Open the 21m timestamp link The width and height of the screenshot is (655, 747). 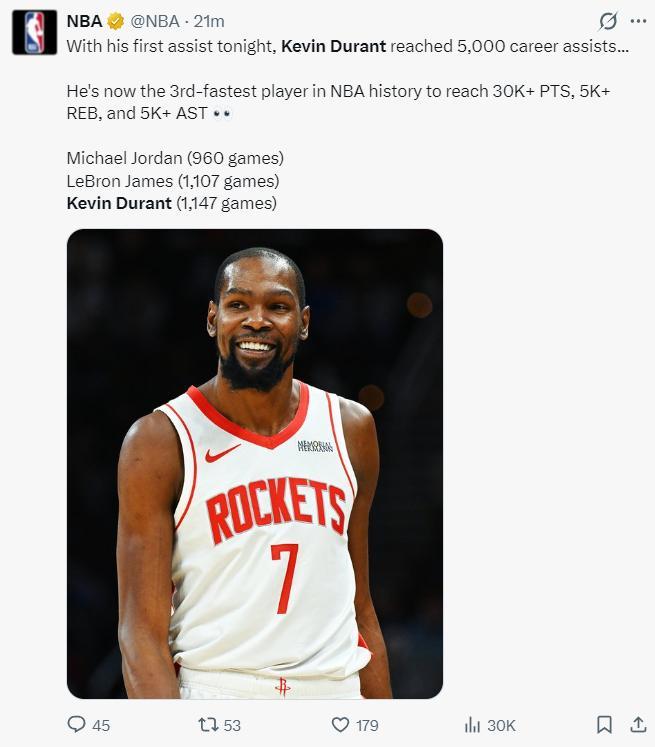coord(209,21)
